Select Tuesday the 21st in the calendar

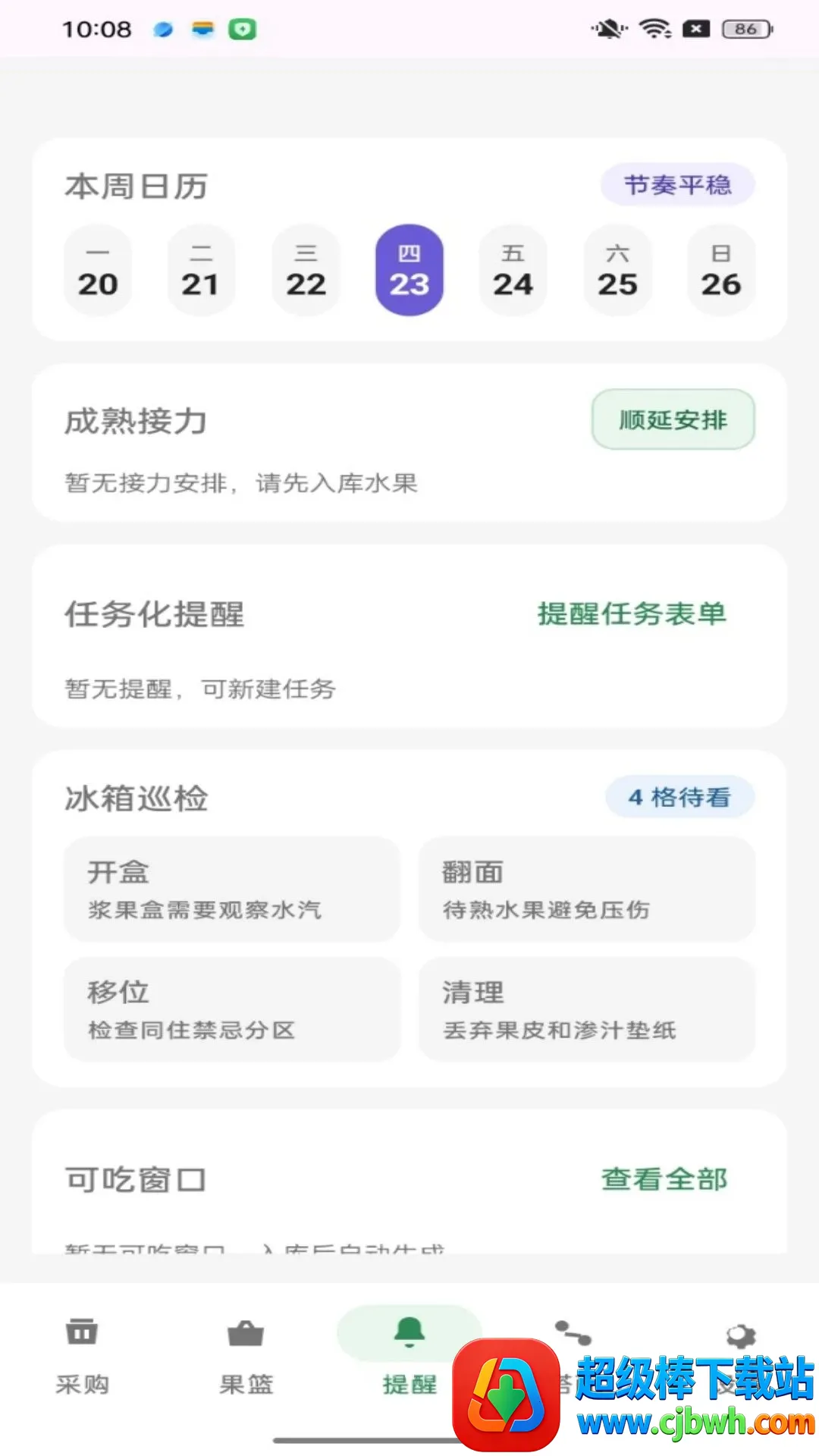coord(201,271)
